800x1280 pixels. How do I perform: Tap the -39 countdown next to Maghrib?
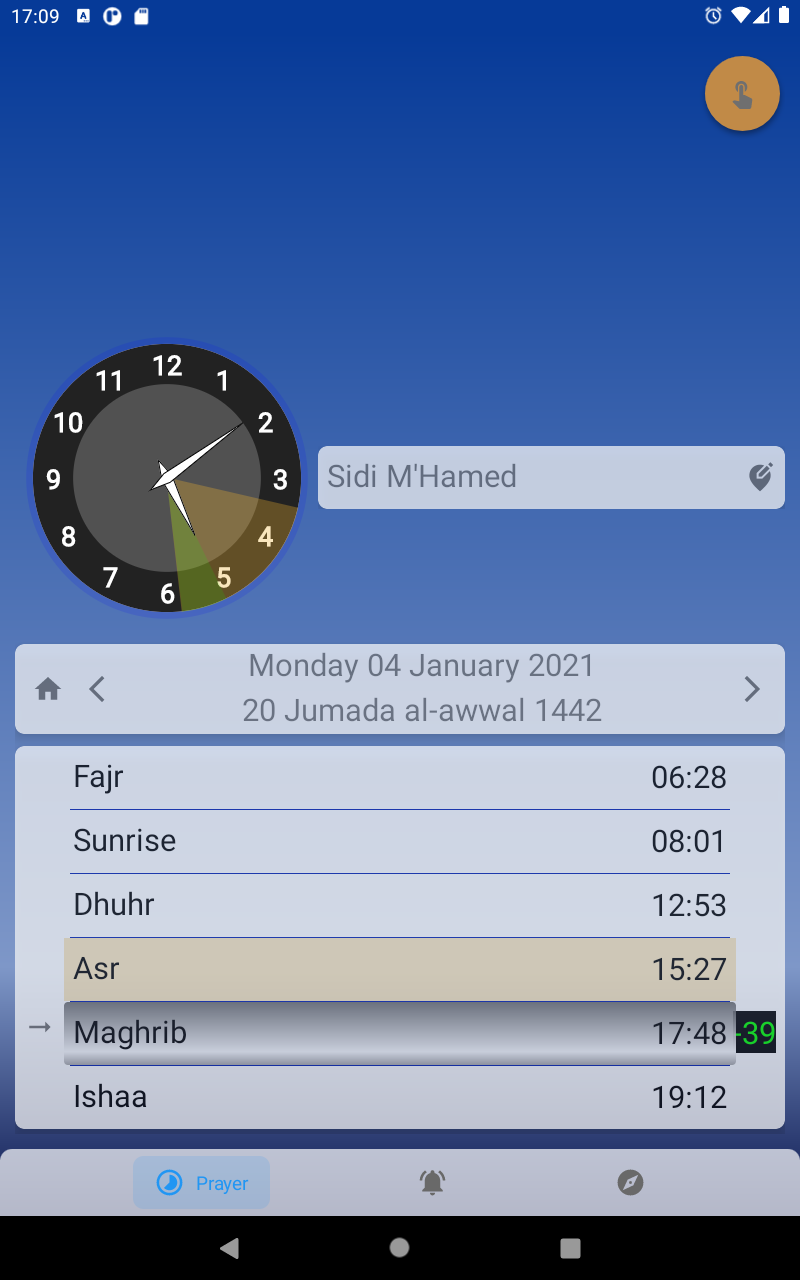pos(757,1033)
